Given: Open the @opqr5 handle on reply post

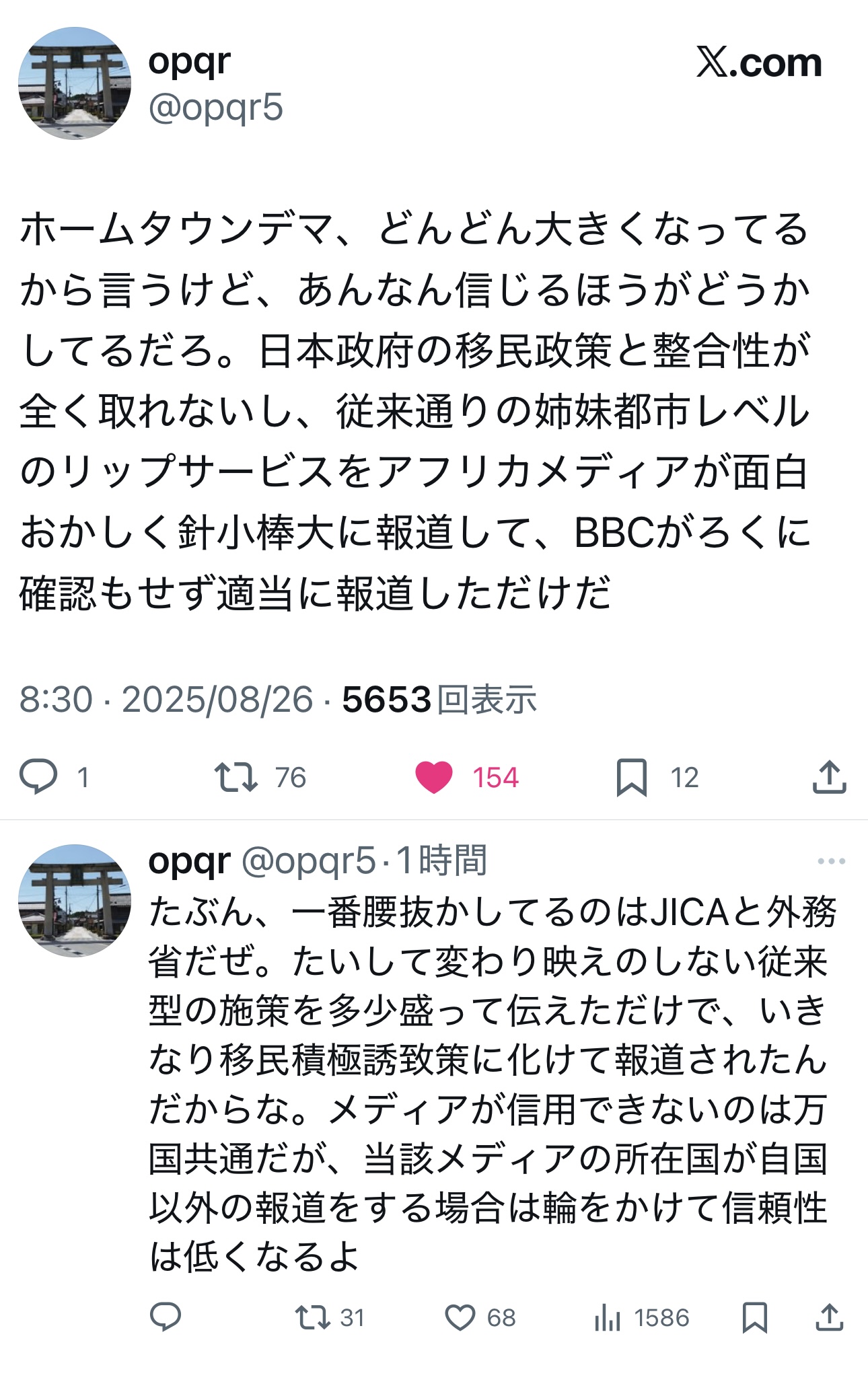Looking at the screenshot, I should [308, 861].
